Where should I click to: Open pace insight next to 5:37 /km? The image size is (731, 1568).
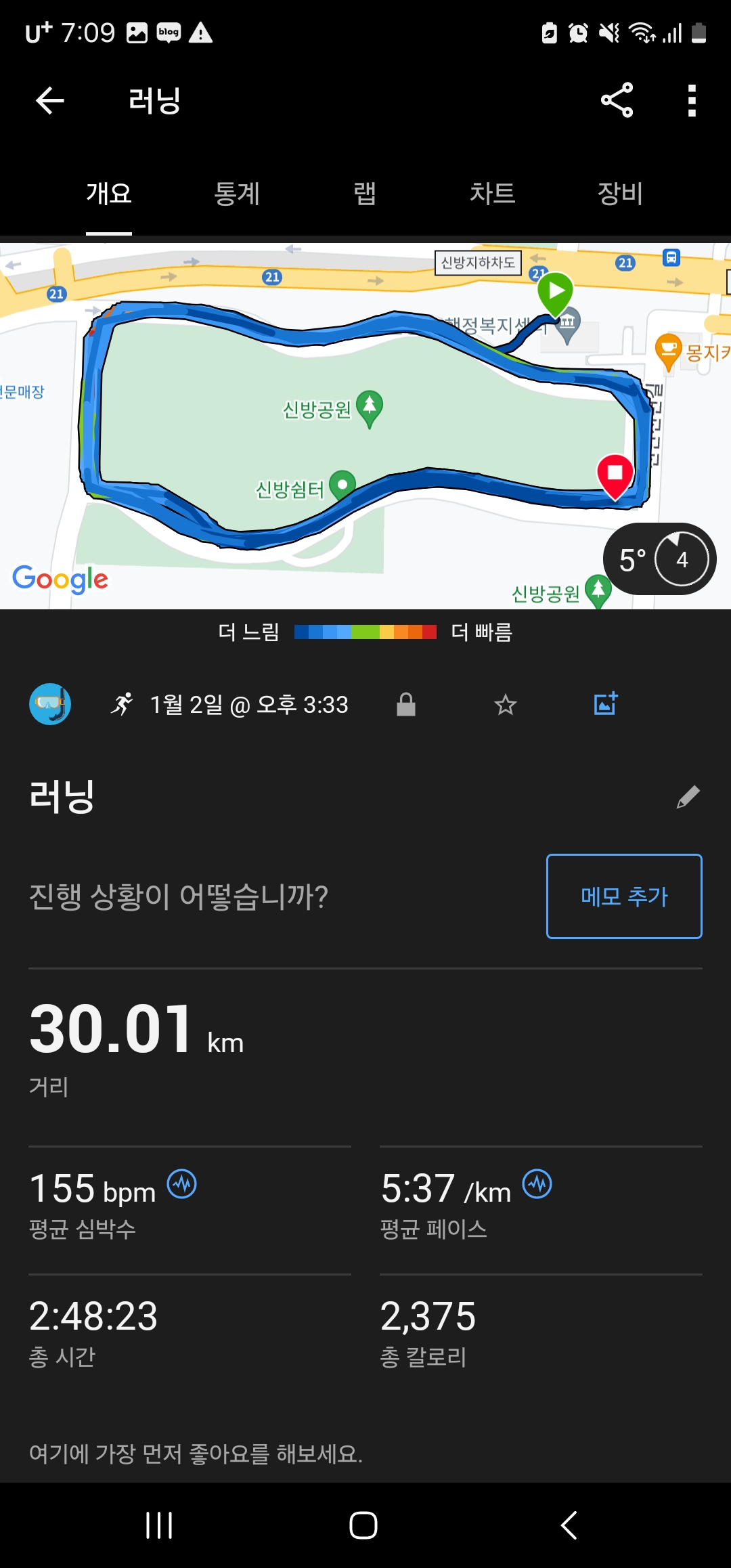(537, 1184)
